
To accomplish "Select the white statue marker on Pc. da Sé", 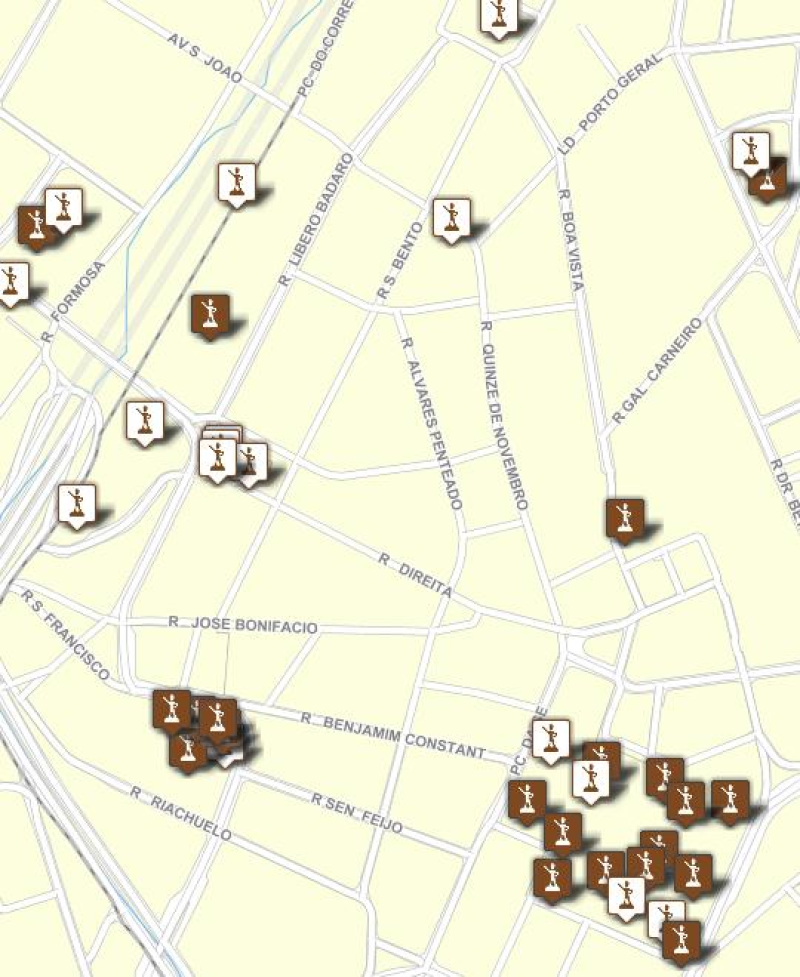I will [x=550, y=740].
